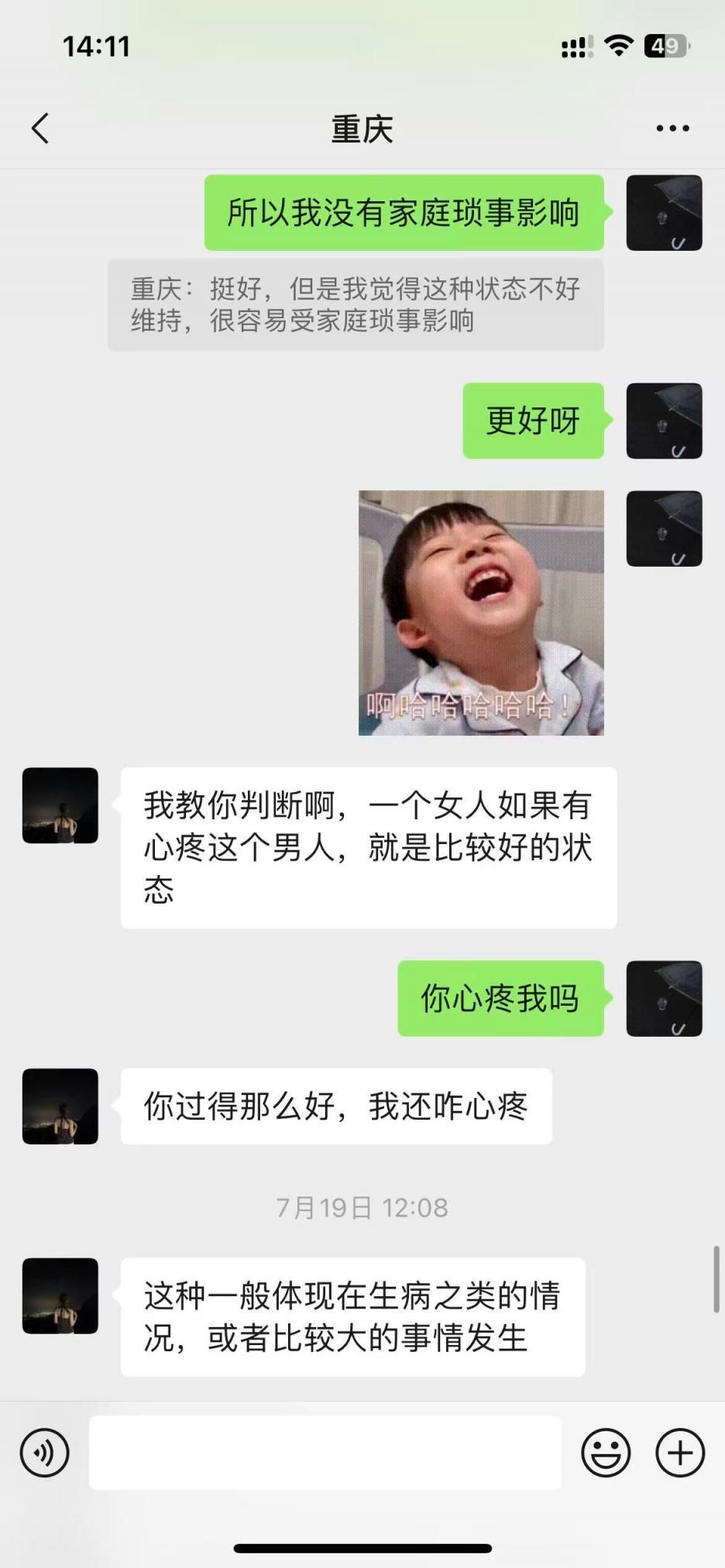View the laughing child sticker
Image resolution: width=725 pixels, height=1568 pixels.
[481, 612]
